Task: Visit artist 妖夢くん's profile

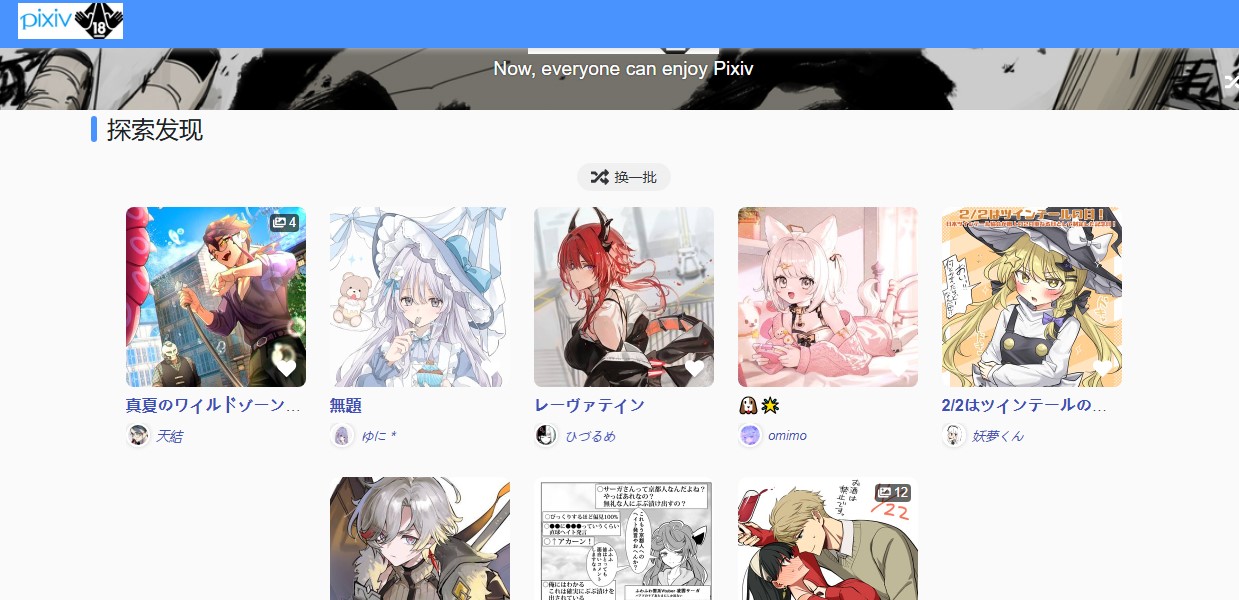Action: (997, 436)
